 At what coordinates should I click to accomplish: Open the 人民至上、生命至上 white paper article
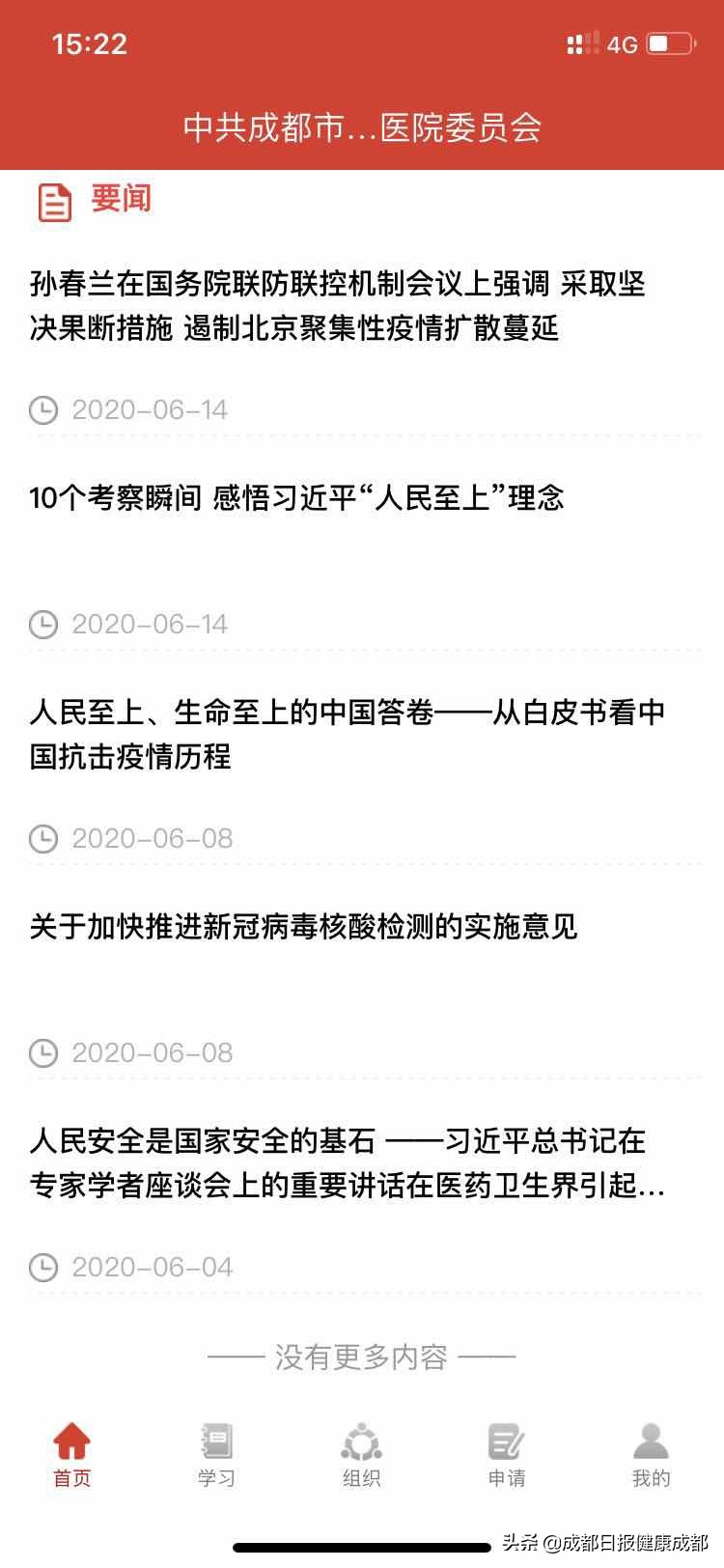coord(348,736)
